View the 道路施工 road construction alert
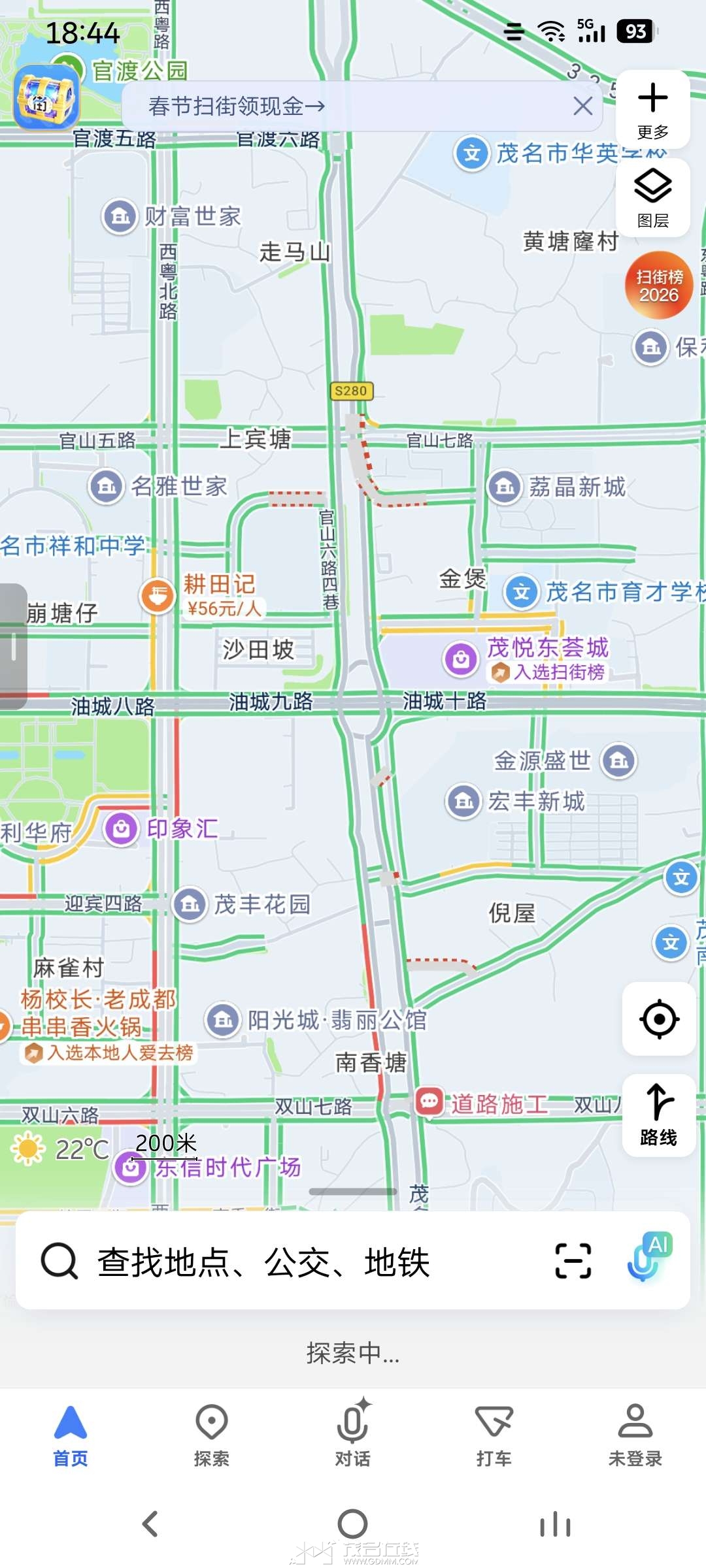Viewport: 706px width, 1568px height. point(429,1103)
